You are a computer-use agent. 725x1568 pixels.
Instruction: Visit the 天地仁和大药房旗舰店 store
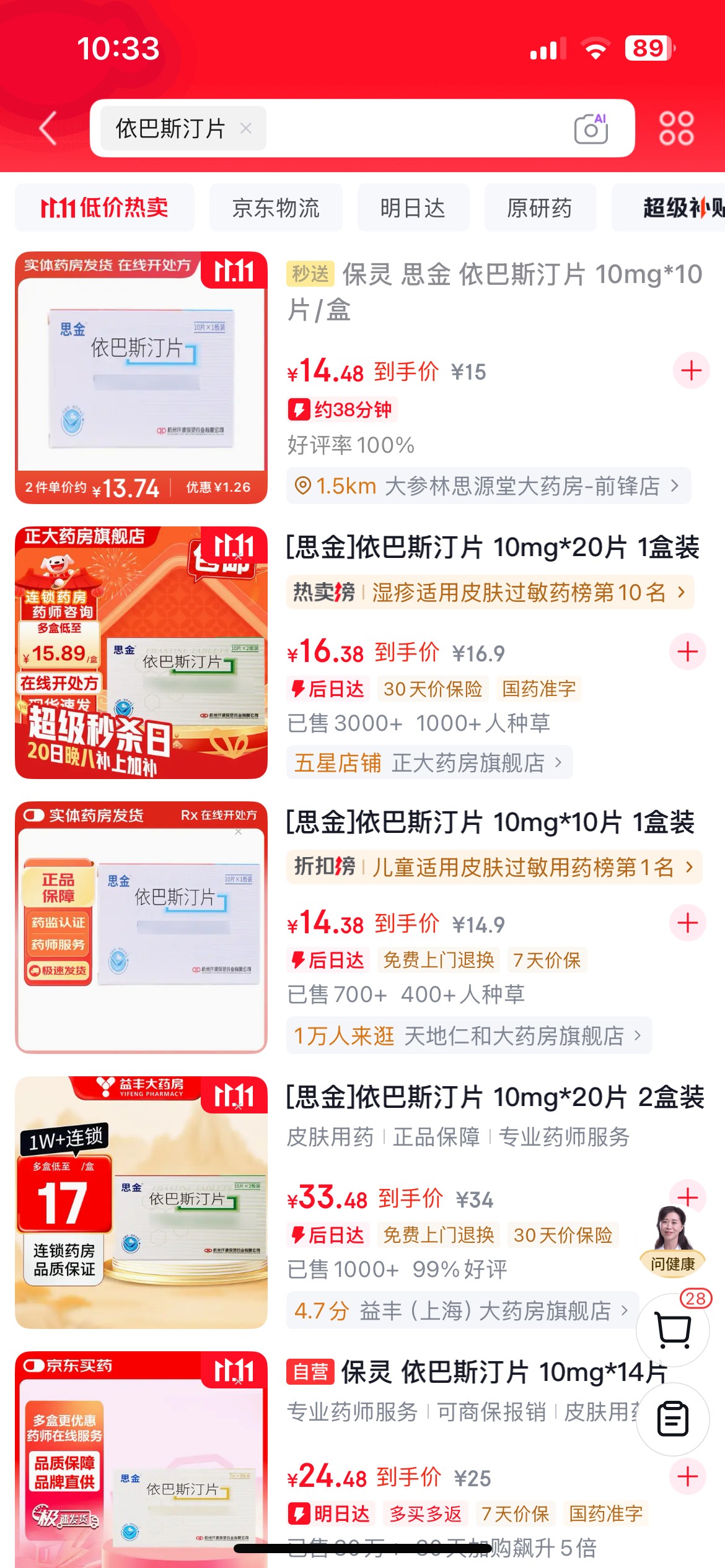click(468, 1035)
